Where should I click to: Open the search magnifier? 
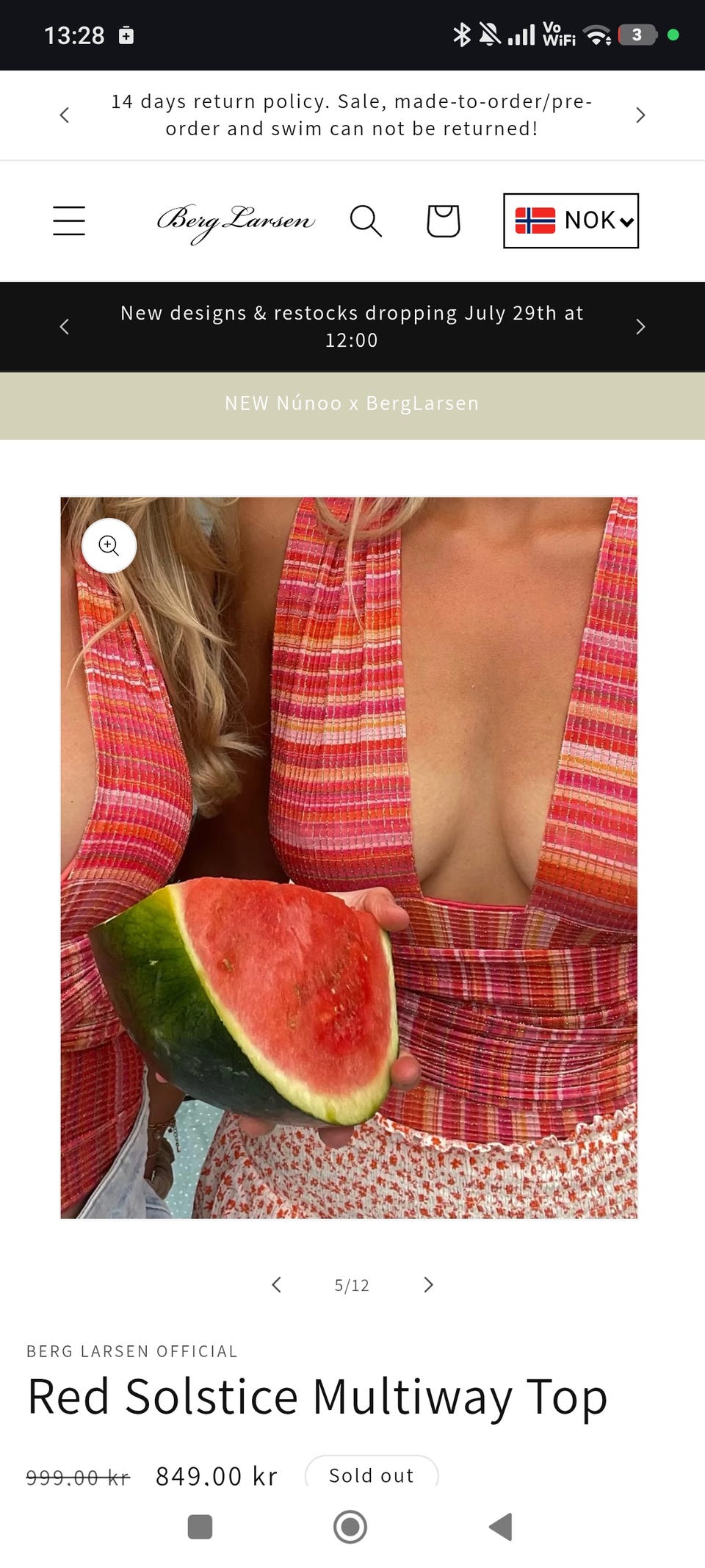(366, 220)
